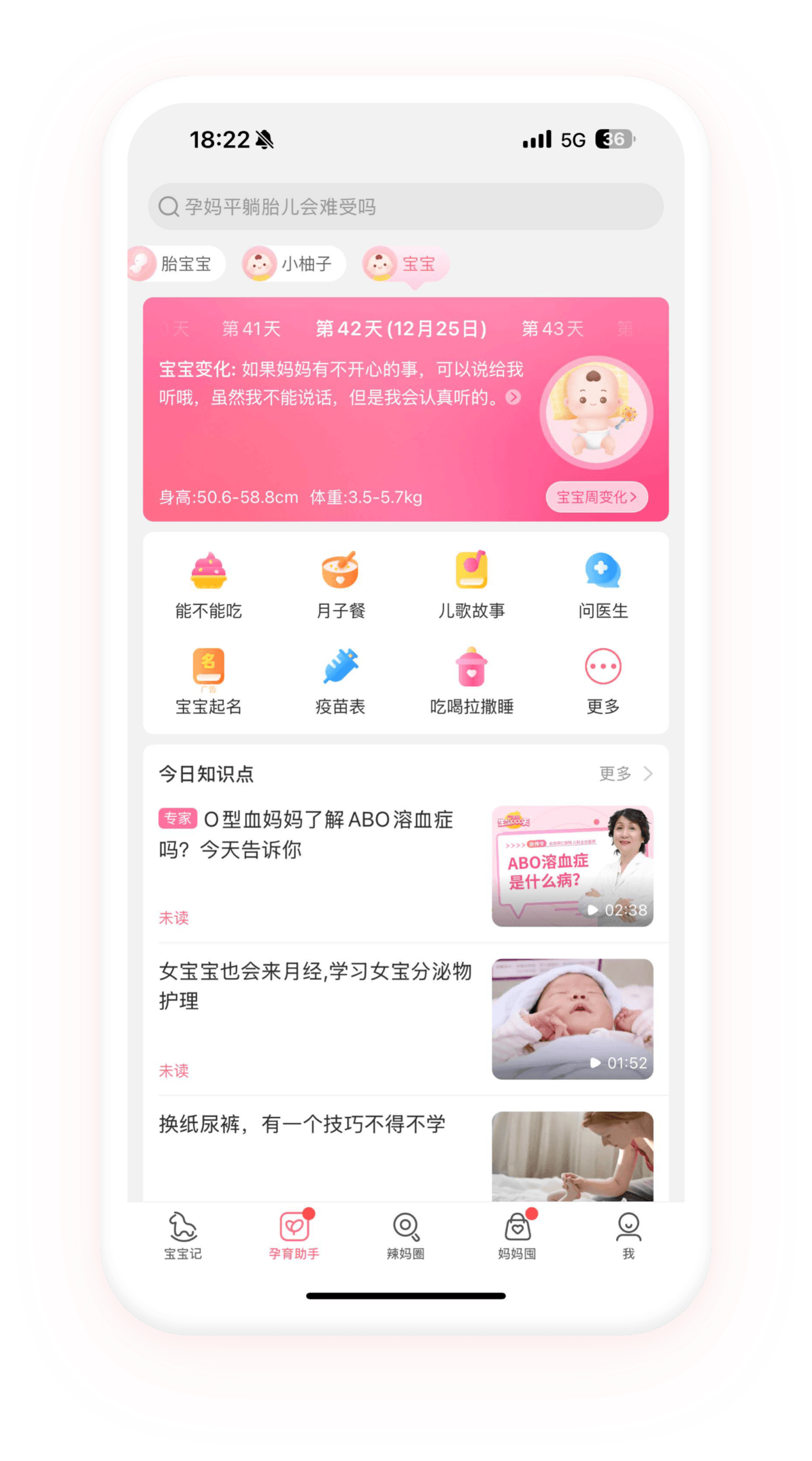Open the 我 profile tab
The width and height of the screenshot is (812, 1461).
pos(628,1235)
